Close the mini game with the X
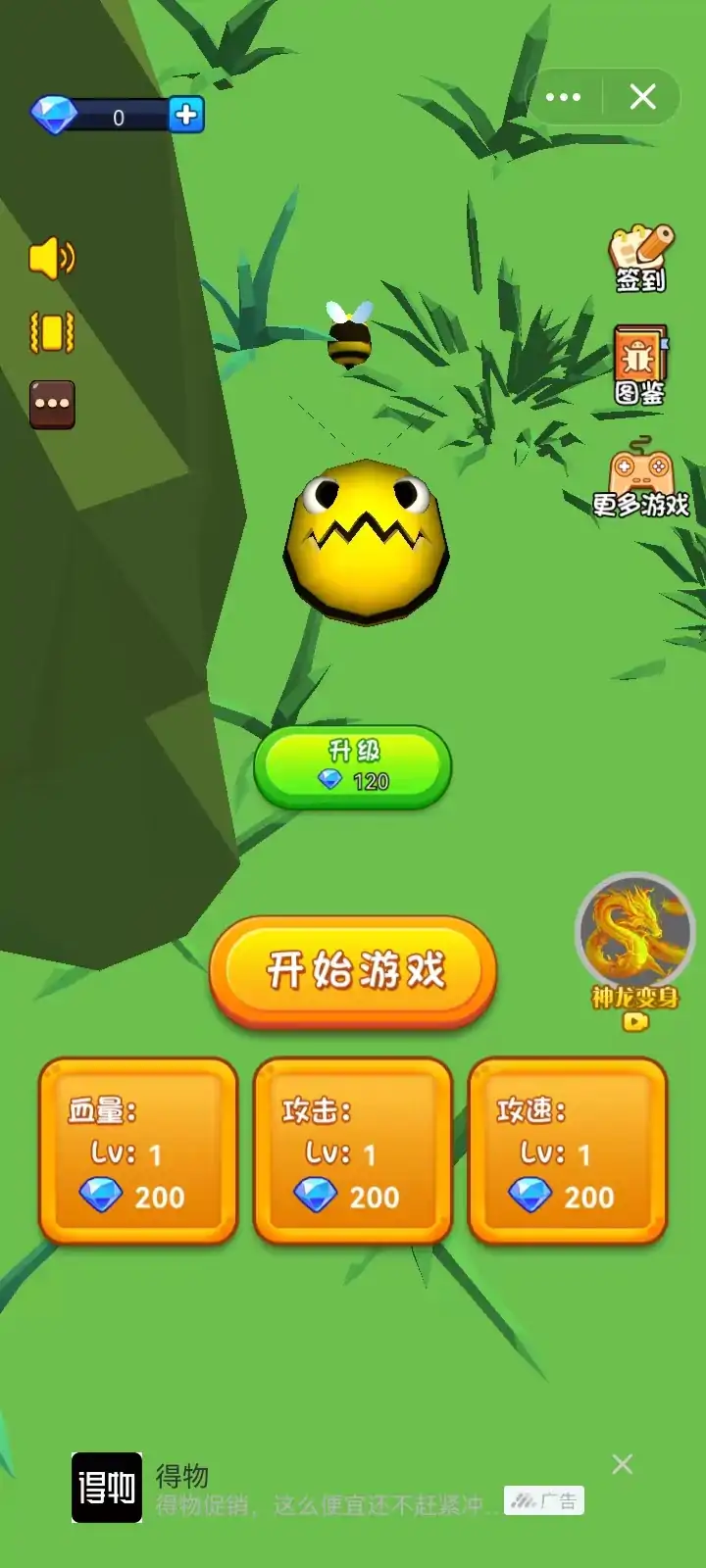Viewport: 706px width, 1568px height. (x=642, y=97)
